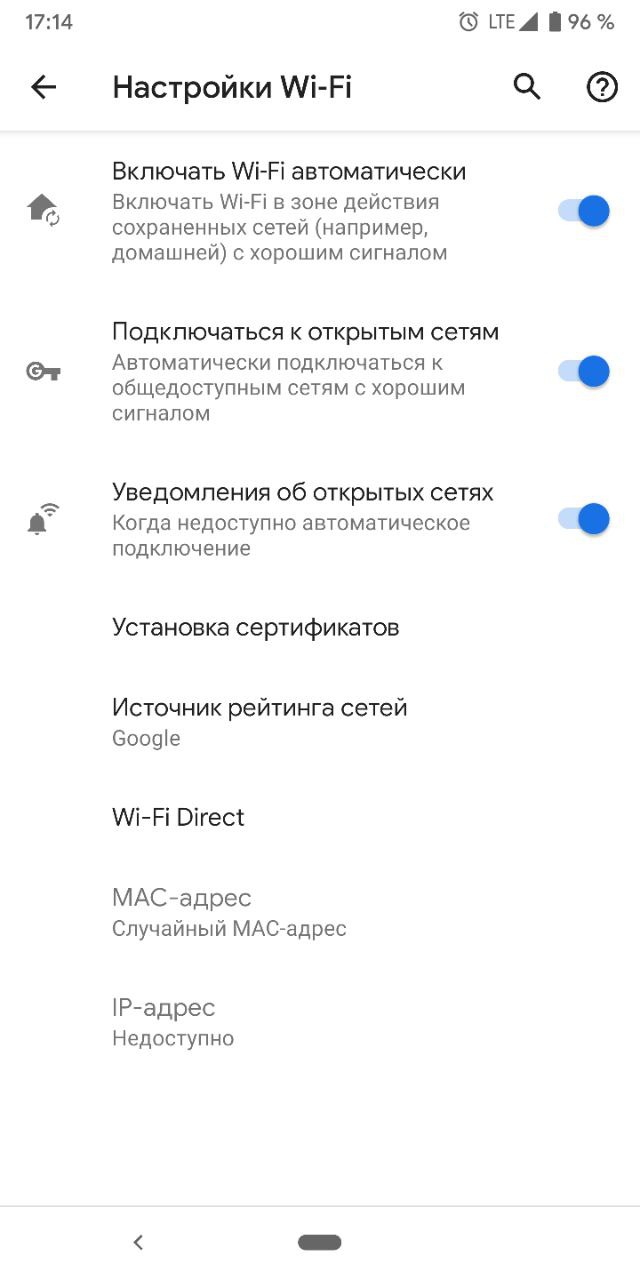
Task: Toggle "Уведомления об открытых сетях" switch
Action: 584,519
